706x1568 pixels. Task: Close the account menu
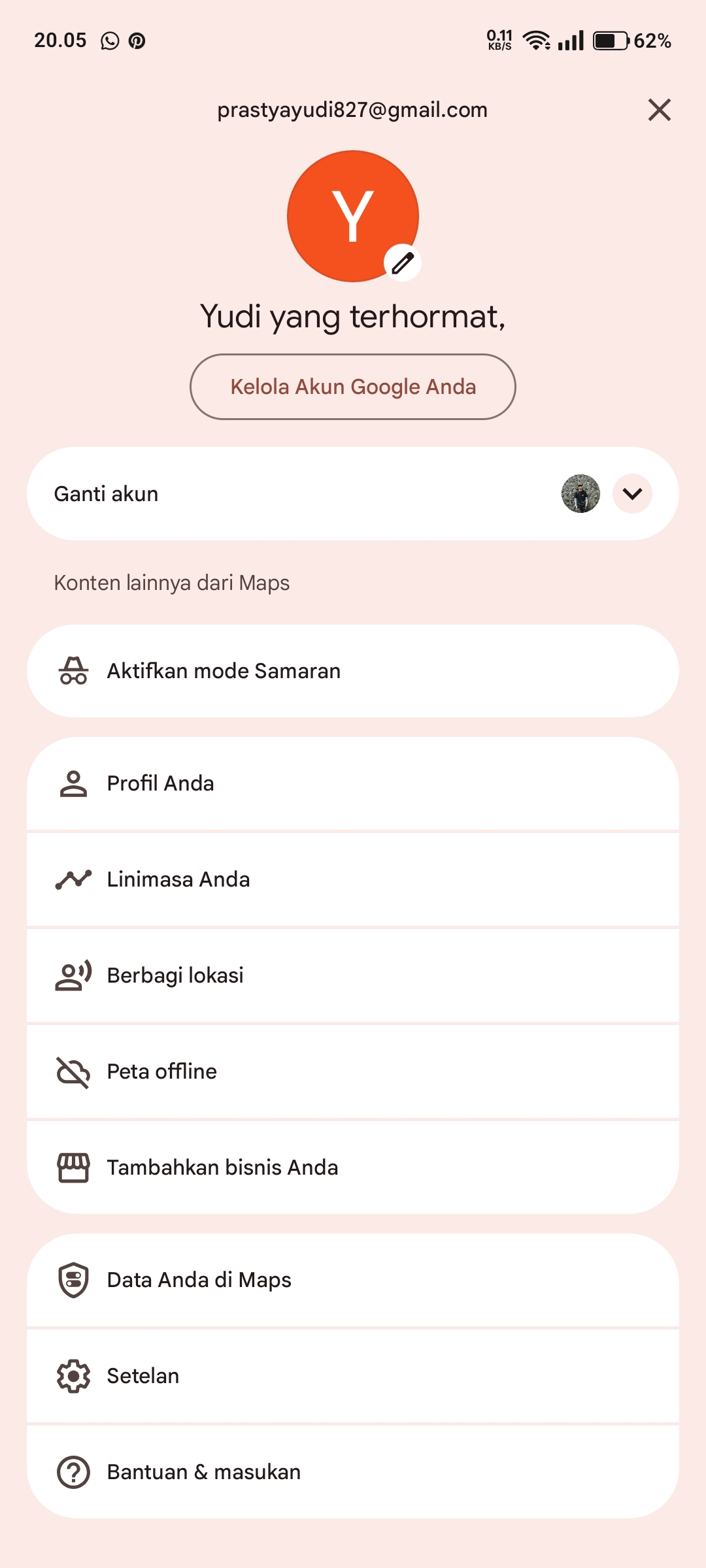click(659, 110)
